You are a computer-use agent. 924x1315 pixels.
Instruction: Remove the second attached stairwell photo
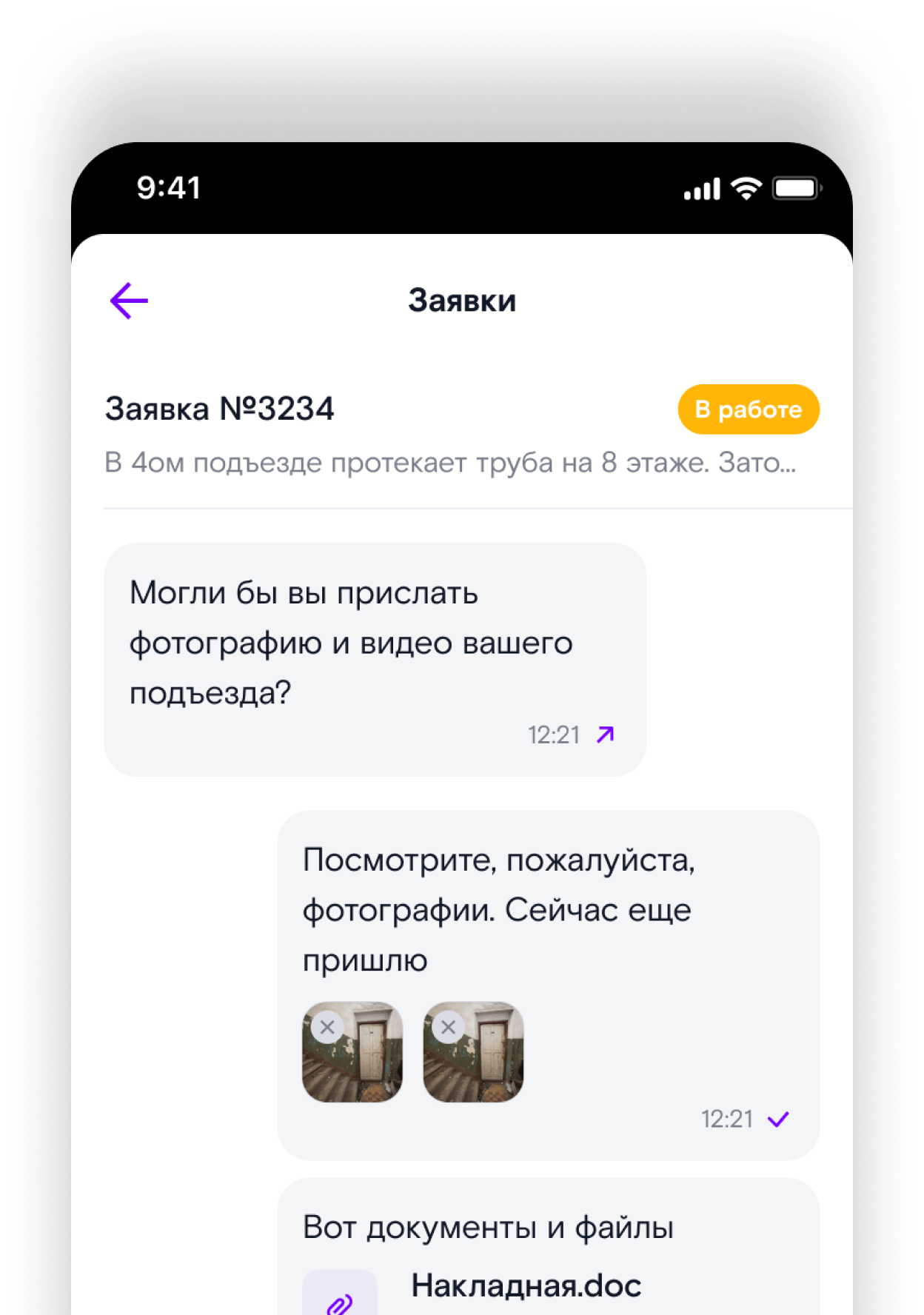(448, 1027)
